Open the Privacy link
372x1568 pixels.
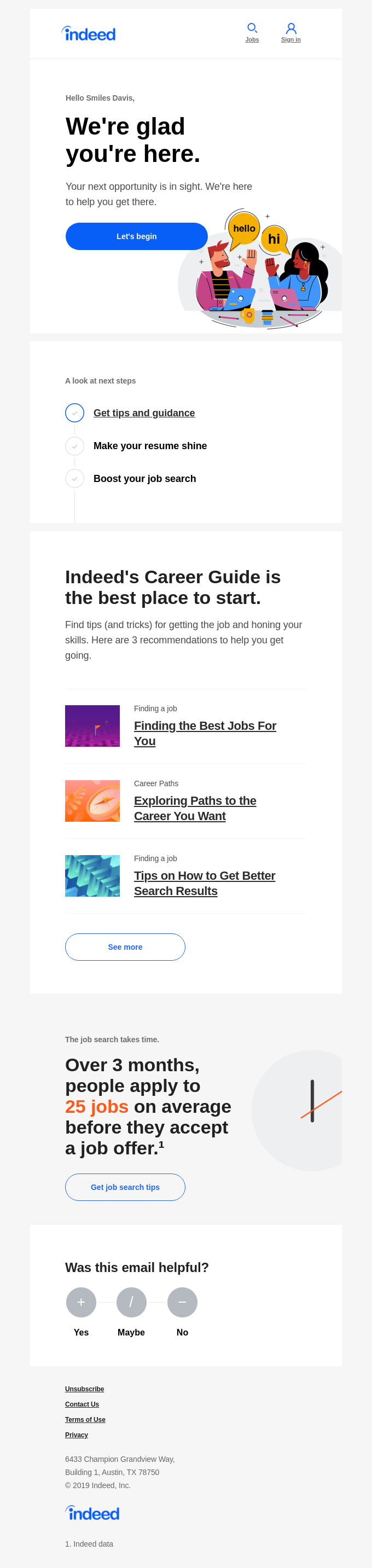pyautogui.click(x=77, y=1434)
